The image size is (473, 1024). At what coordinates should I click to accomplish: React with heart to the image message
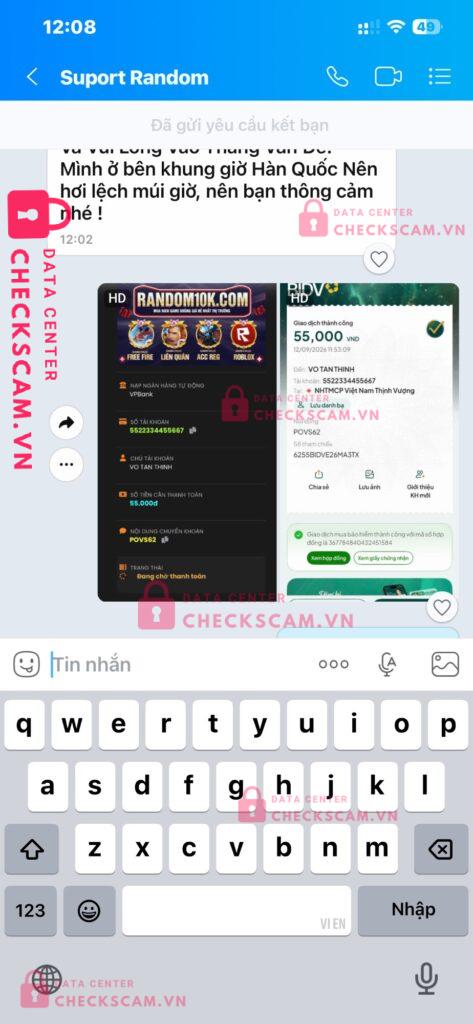click(442, 607)
